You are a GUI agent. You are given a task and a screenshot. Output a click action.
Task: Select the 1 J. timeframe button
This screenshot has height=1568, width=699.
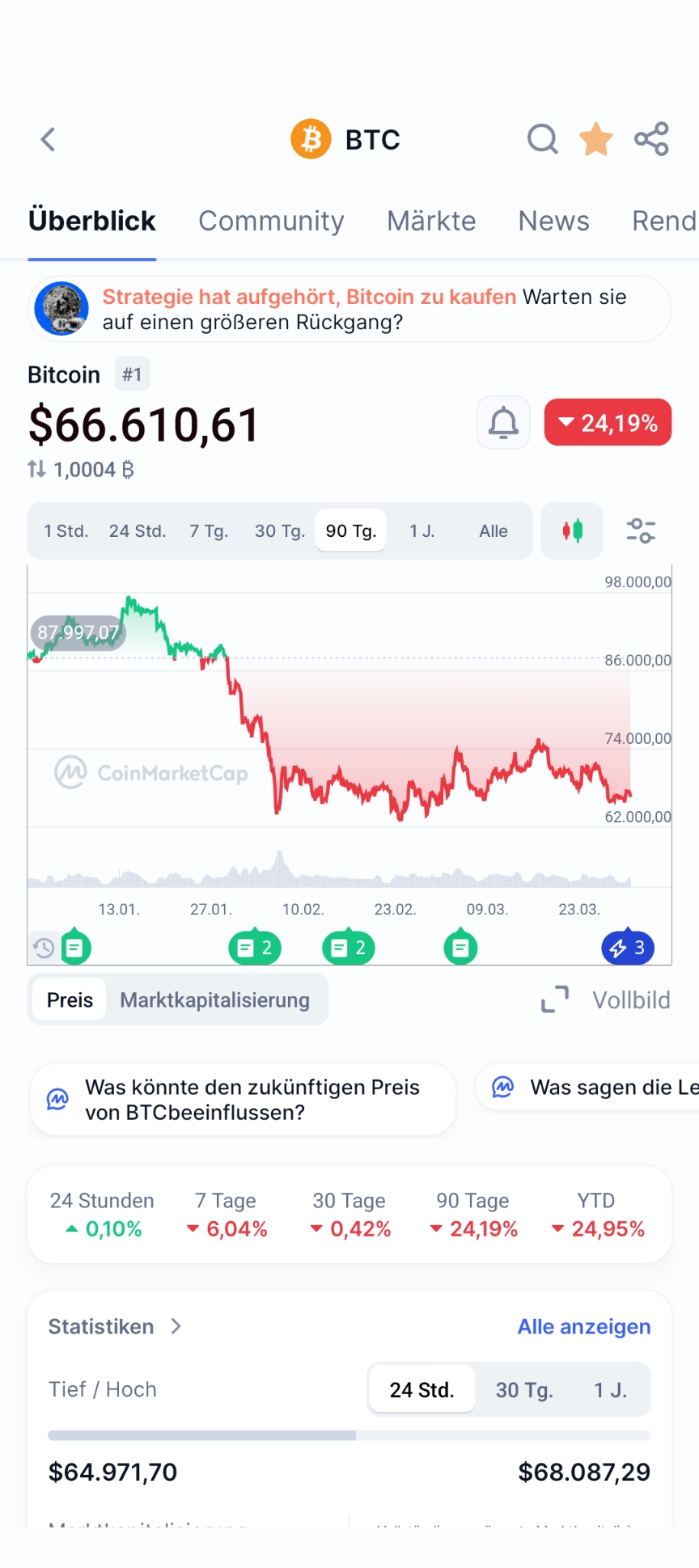(x=422, y=530)
